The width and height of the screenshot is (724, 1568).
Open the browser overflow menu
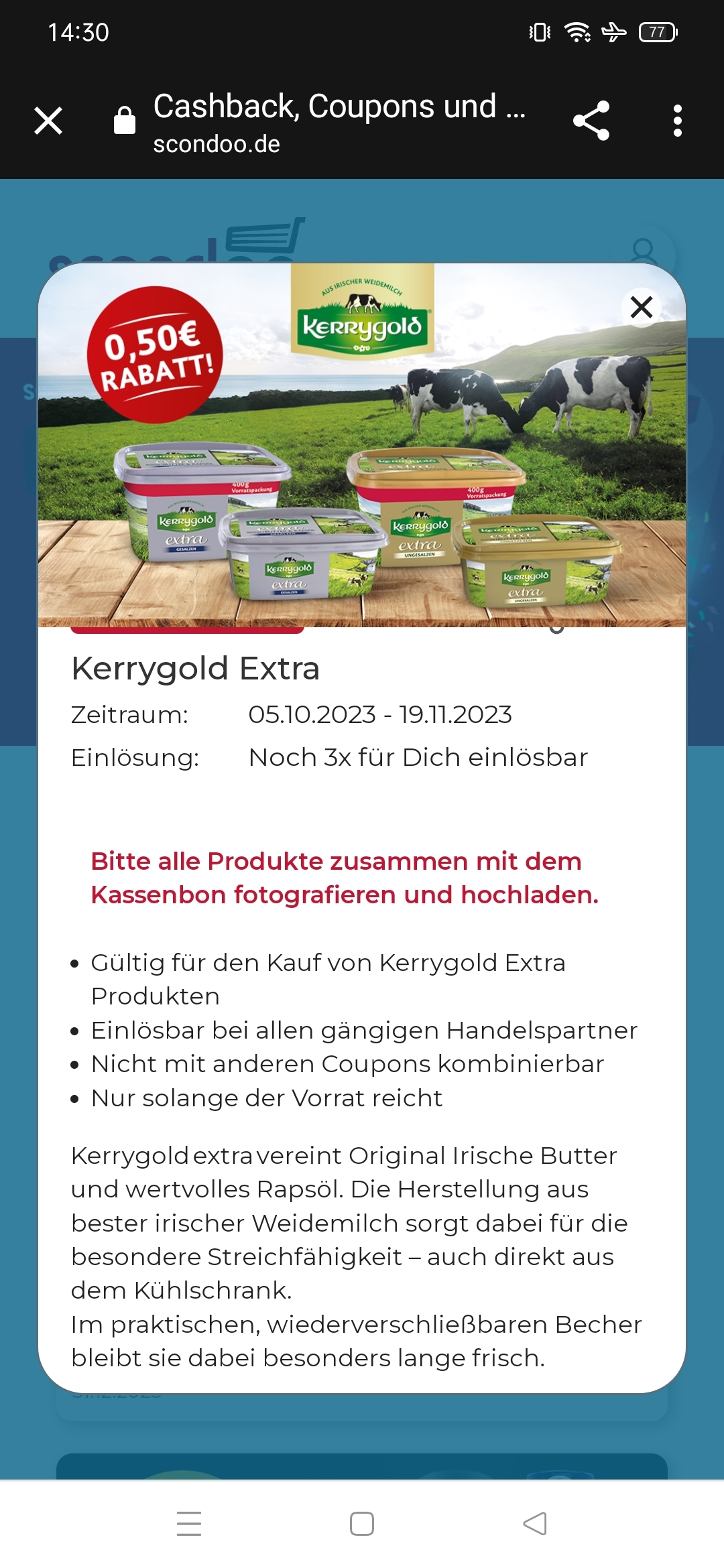[677, 121]
